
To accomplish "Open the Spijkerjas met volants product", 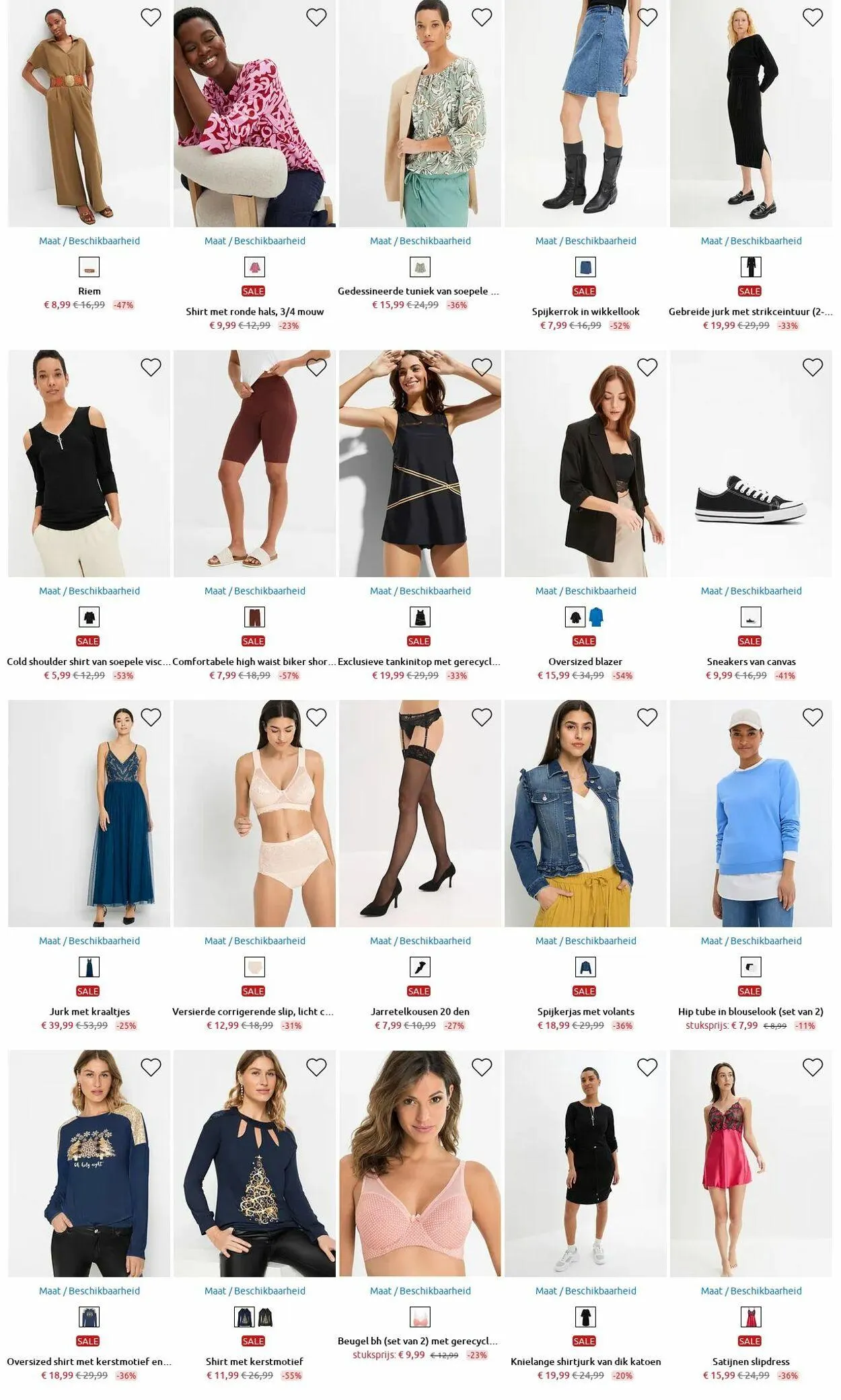I will pyautogui.click(x=585, y=1011).
